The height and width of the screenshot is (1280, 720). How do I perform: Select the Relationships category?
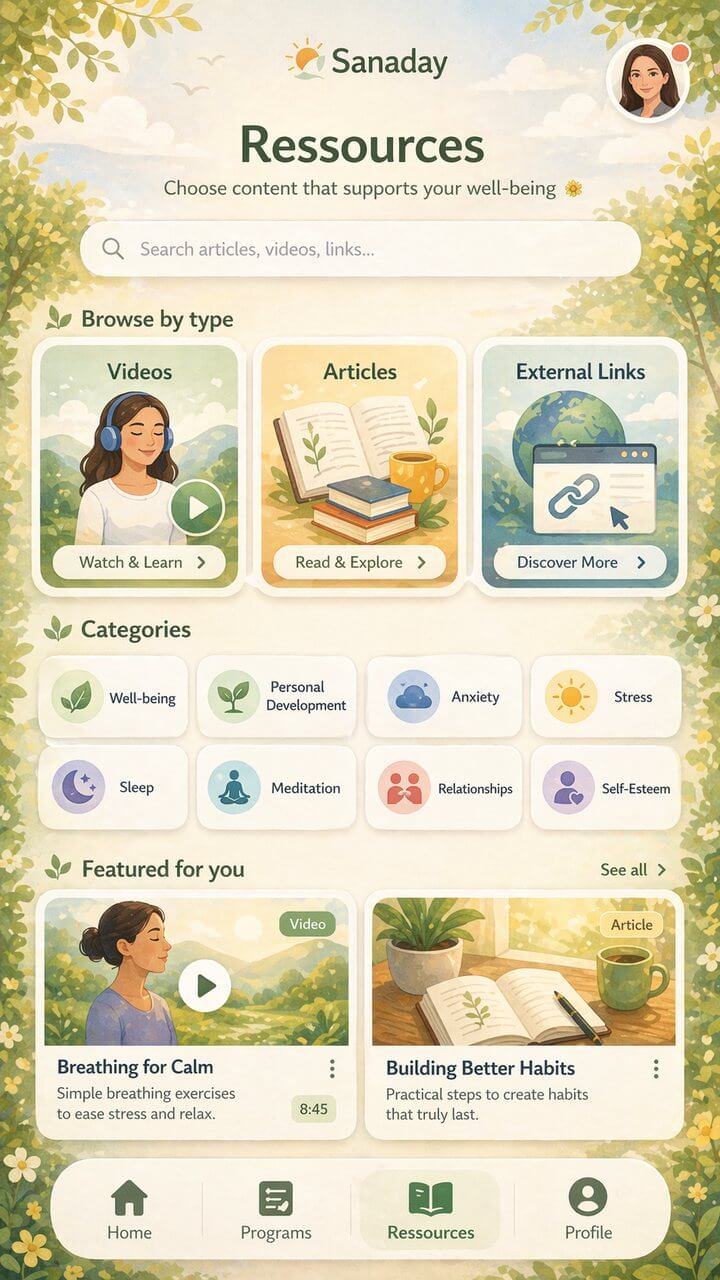tap(444, 787)
